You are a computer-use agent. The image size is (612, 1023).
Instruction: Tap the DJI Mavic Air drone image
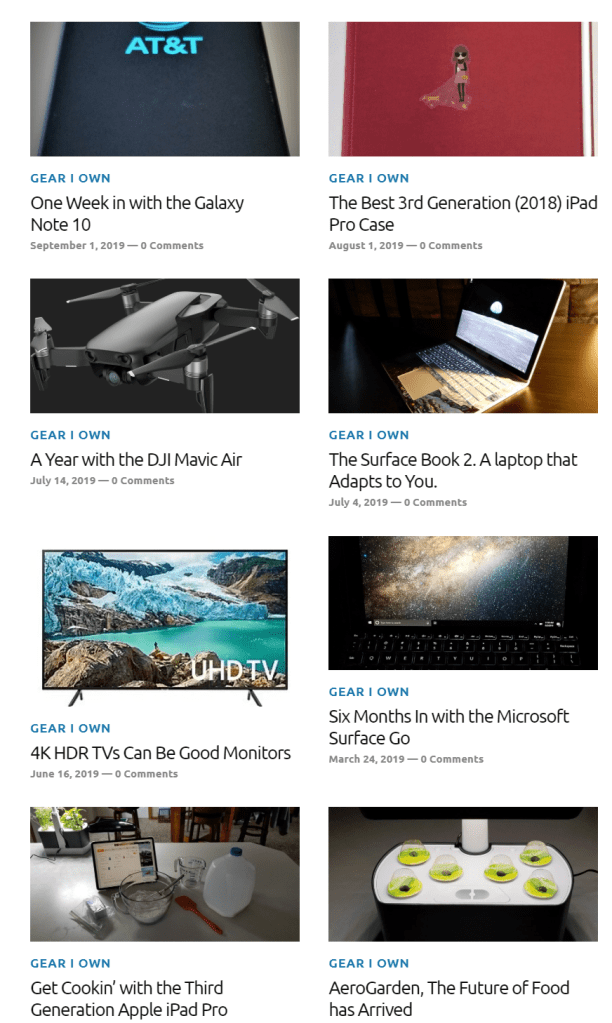click(165, 346)
